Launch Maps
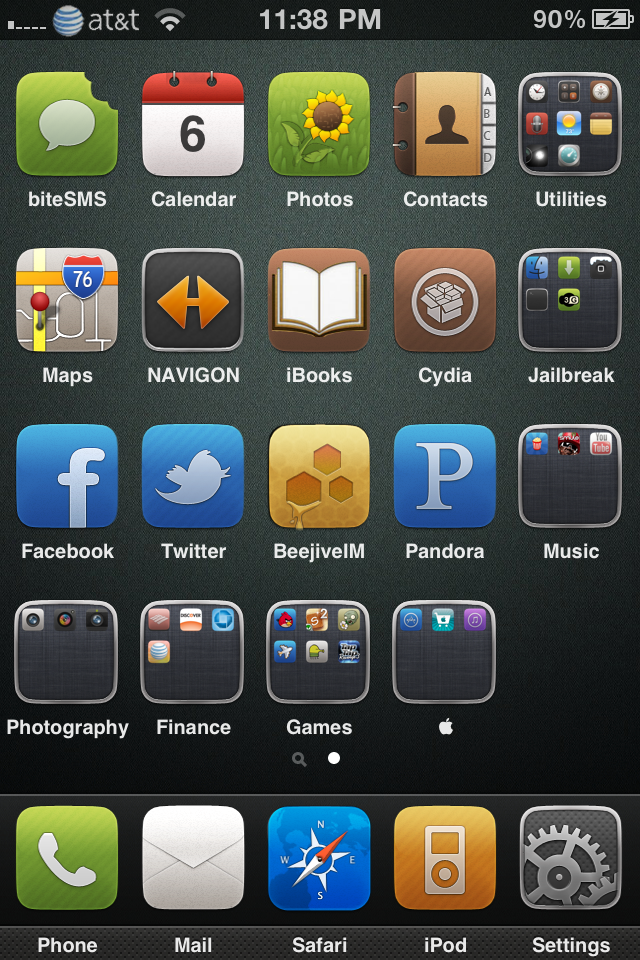 click(67, 301)
